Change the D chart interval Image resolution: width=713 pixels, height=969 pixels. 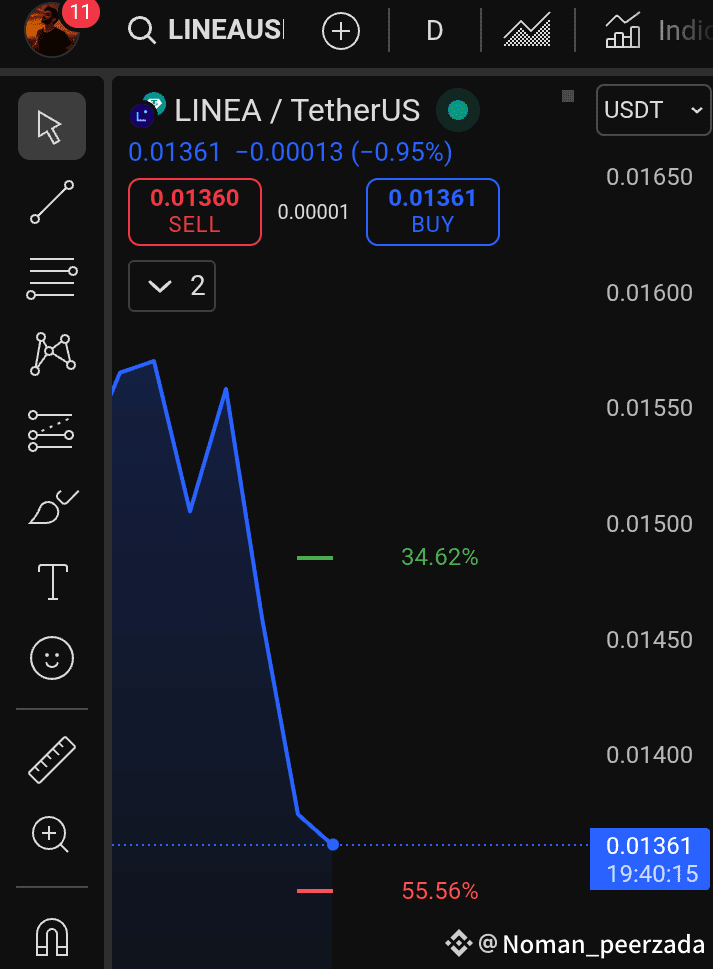click(x=434, y=31)
